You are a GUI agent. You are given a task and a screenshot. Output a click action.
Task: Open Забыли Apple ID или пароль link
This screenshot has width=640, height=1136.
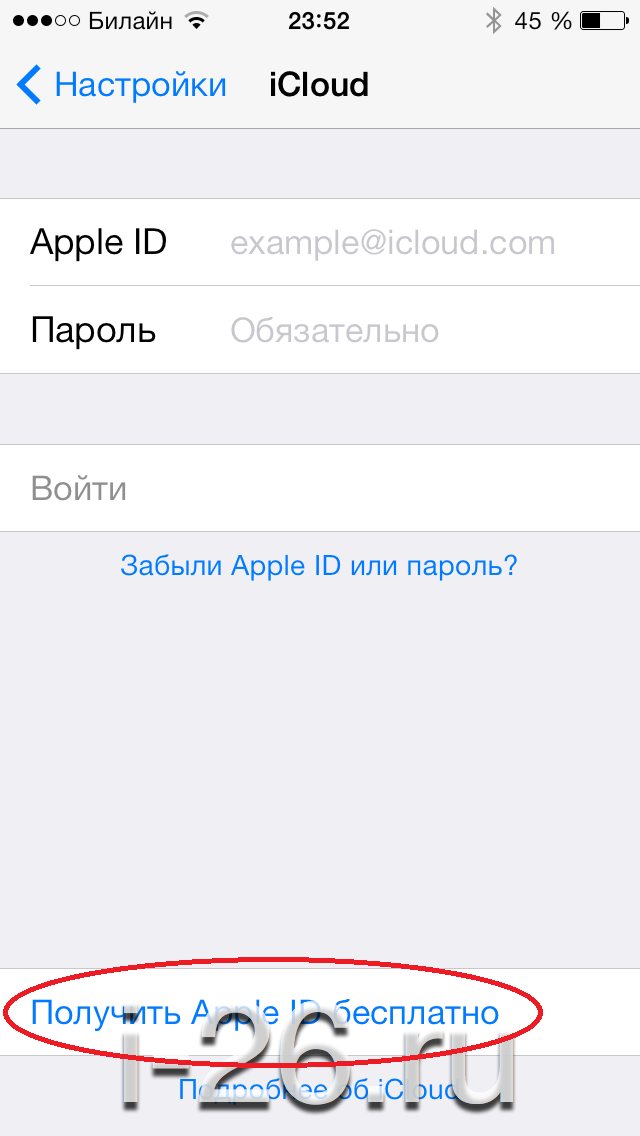[319, 566]
